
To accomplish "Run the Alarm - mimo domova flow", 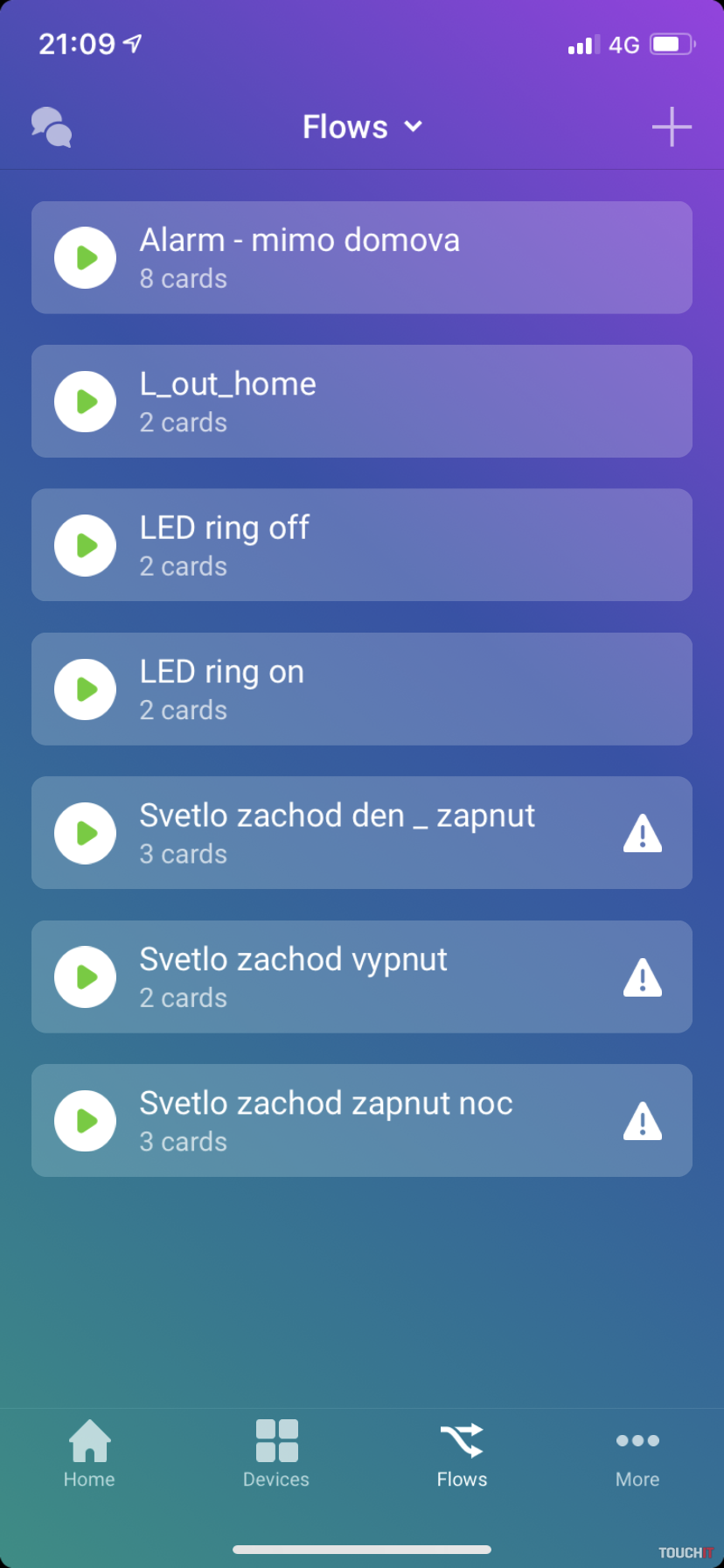I will [x=85, y=258].
